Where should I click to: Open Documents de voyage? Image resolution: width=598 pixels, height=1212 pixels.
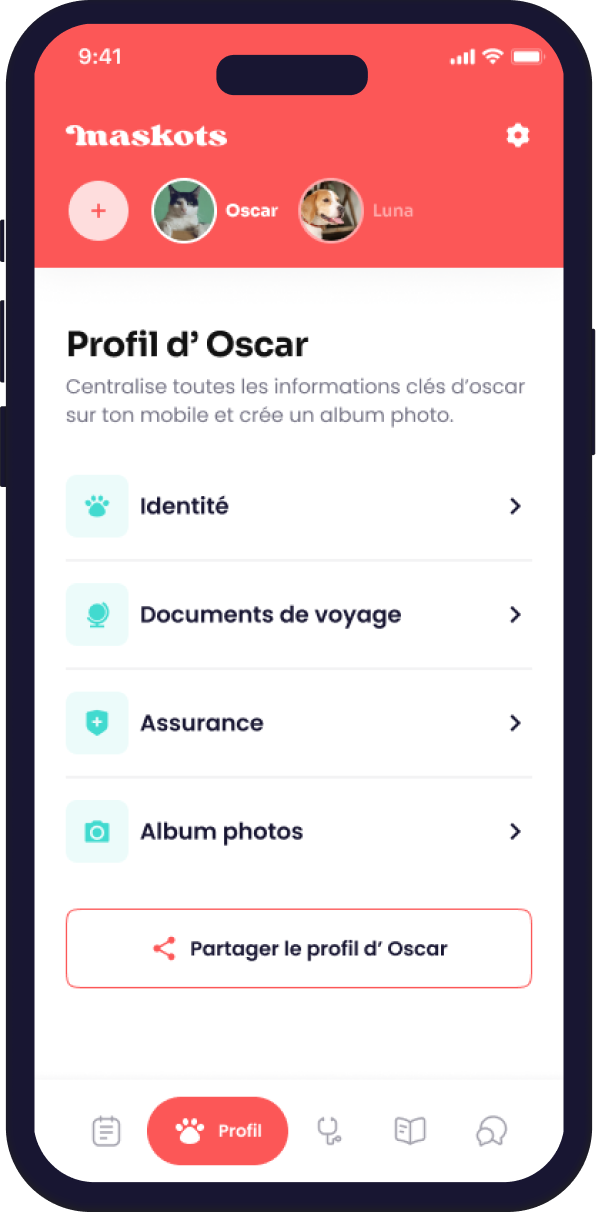299,614
